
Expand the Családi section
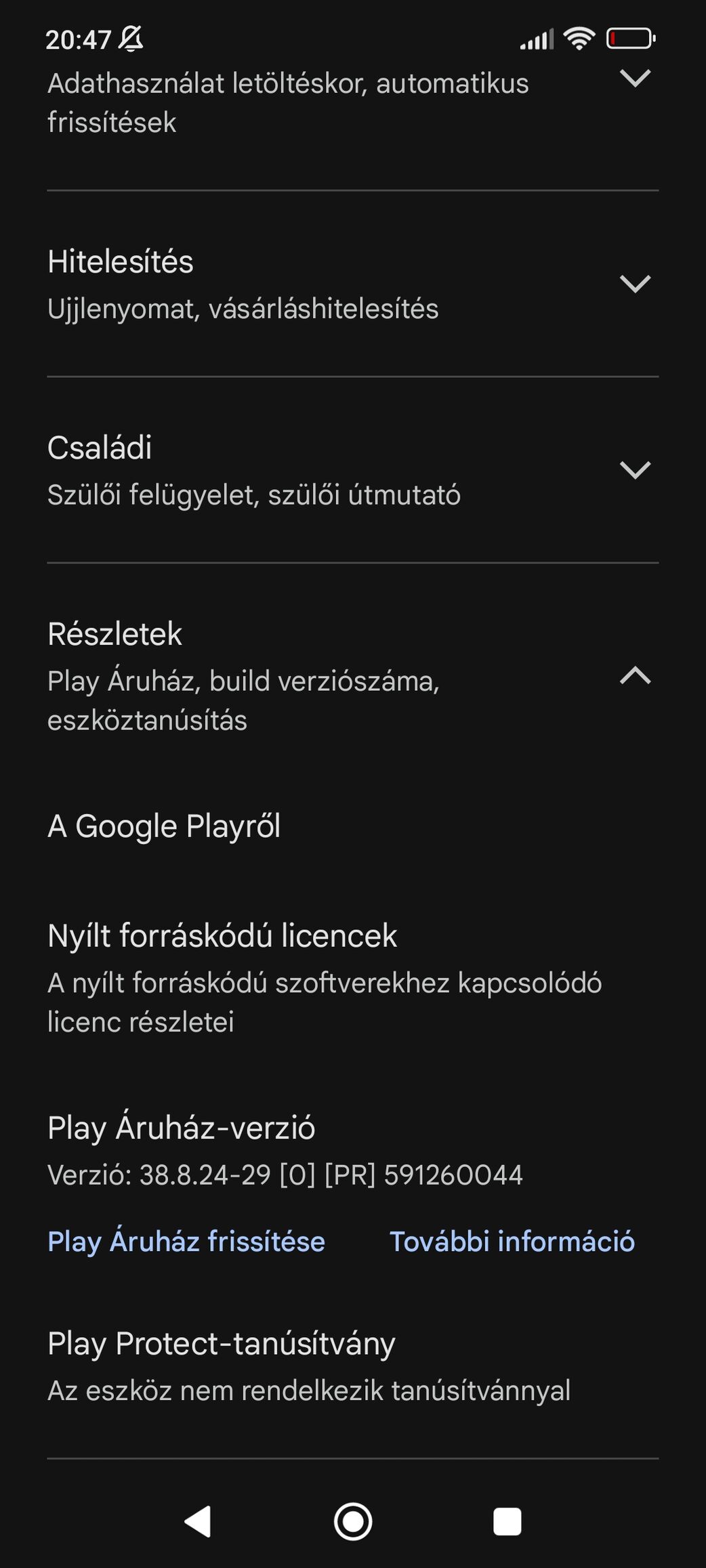353,470
